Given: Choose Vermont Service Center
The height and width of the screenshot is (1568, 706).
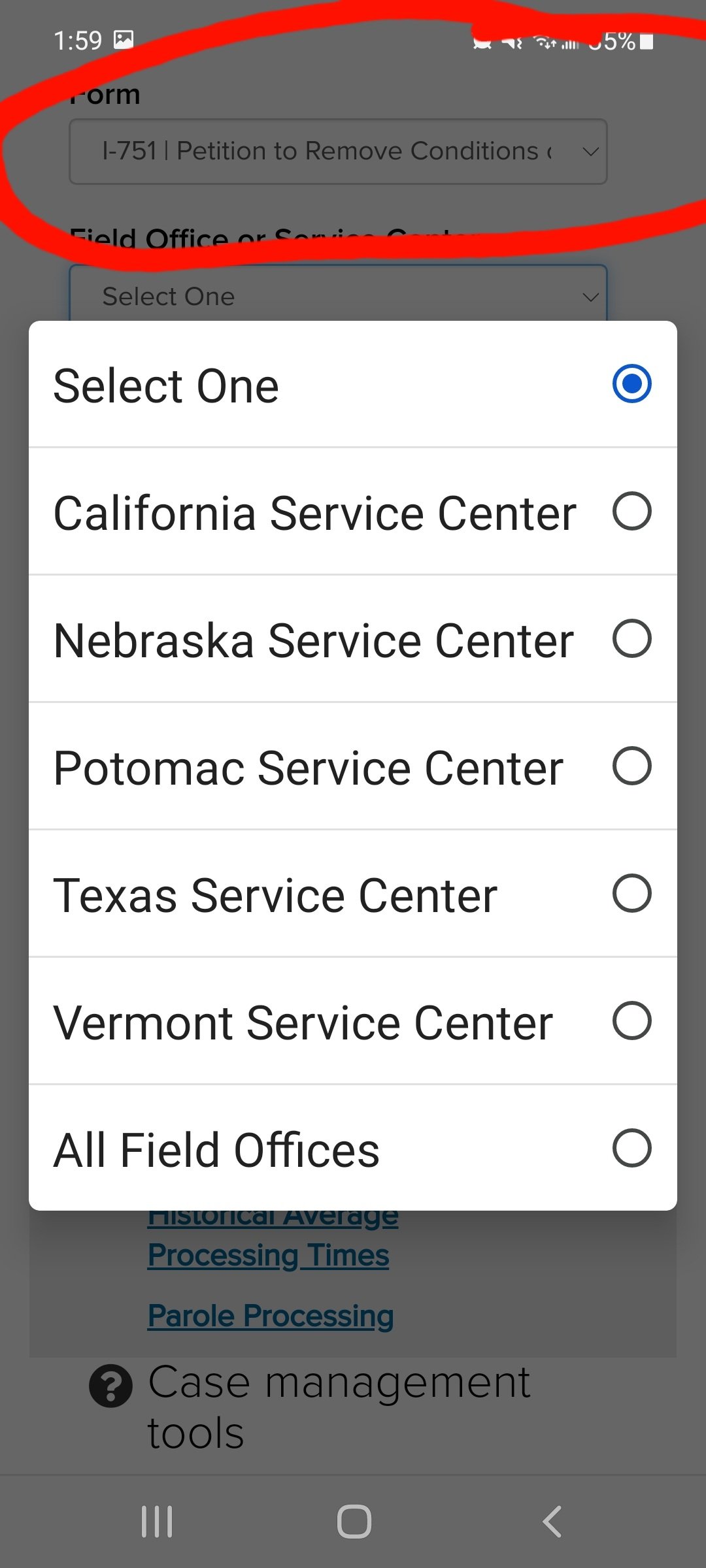Looking at the screenshot, I should click(353, 1021).
